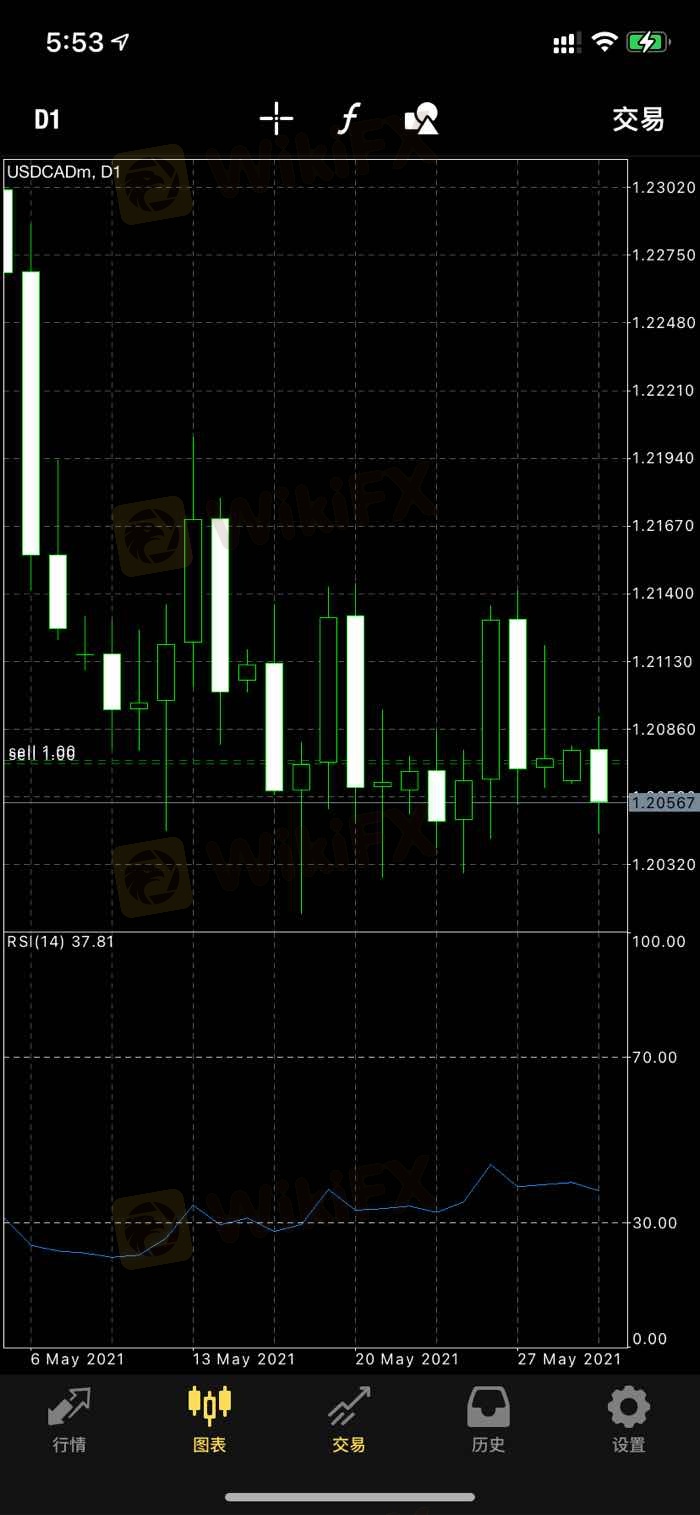This screenshot has height=1515, width=700.
Task: Activate the crosshair tool
Action: tap(276, 119)
